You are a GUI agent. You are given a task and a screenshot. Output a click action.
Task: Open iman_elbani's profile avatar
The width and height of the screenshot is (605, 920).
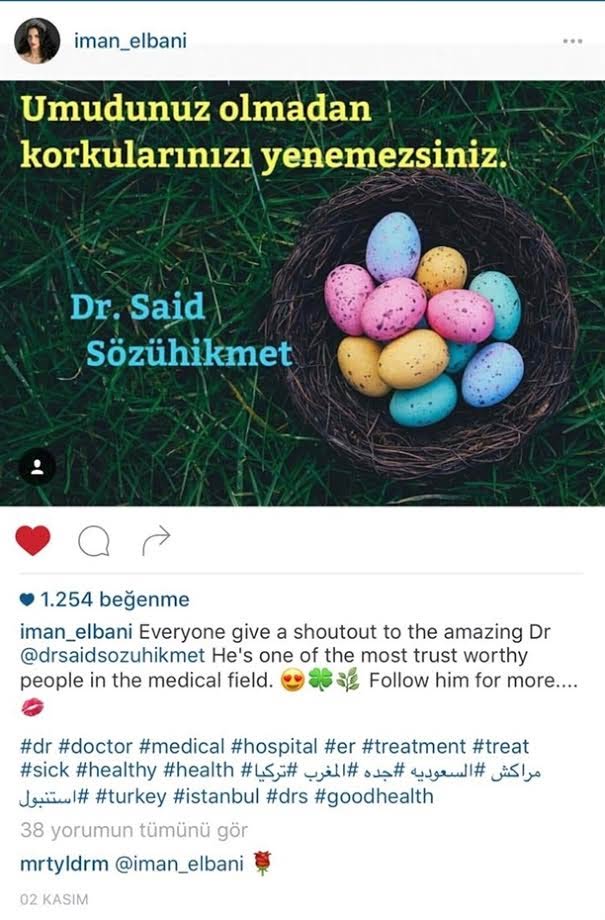36,41
